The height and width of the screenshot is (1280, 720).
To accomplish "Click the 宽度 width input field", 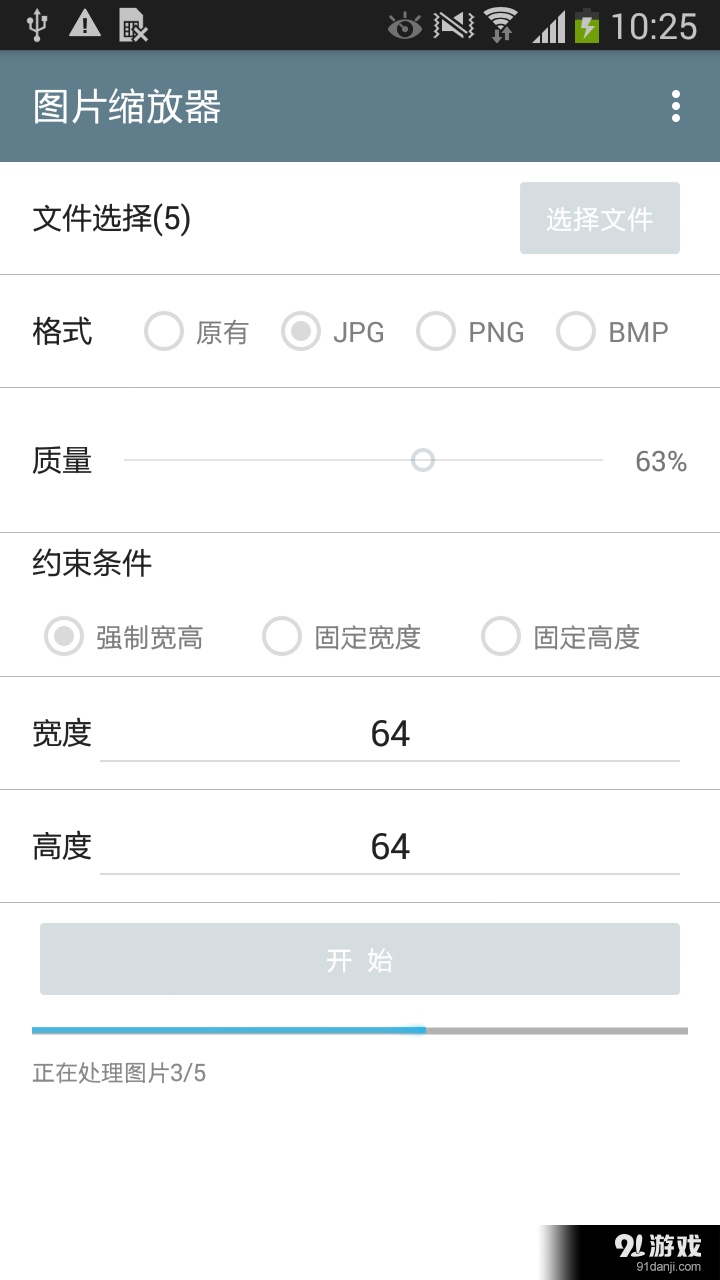I will 390,733.
